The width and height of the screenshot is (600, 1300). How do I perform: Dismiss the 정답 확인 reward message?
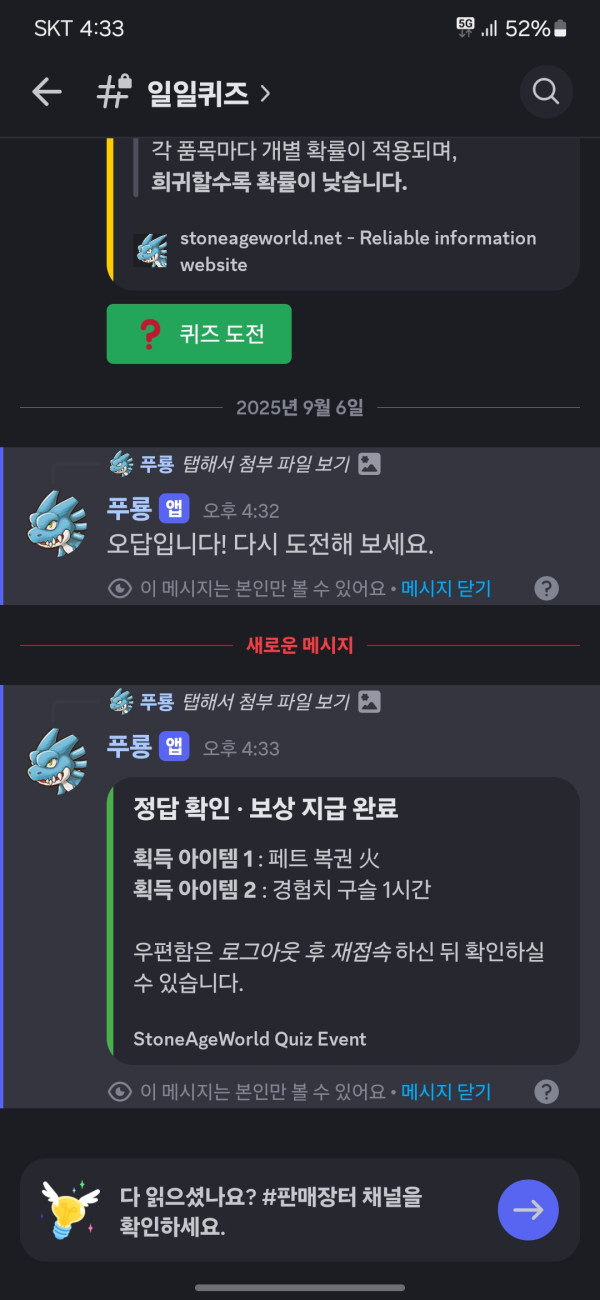446,1092
